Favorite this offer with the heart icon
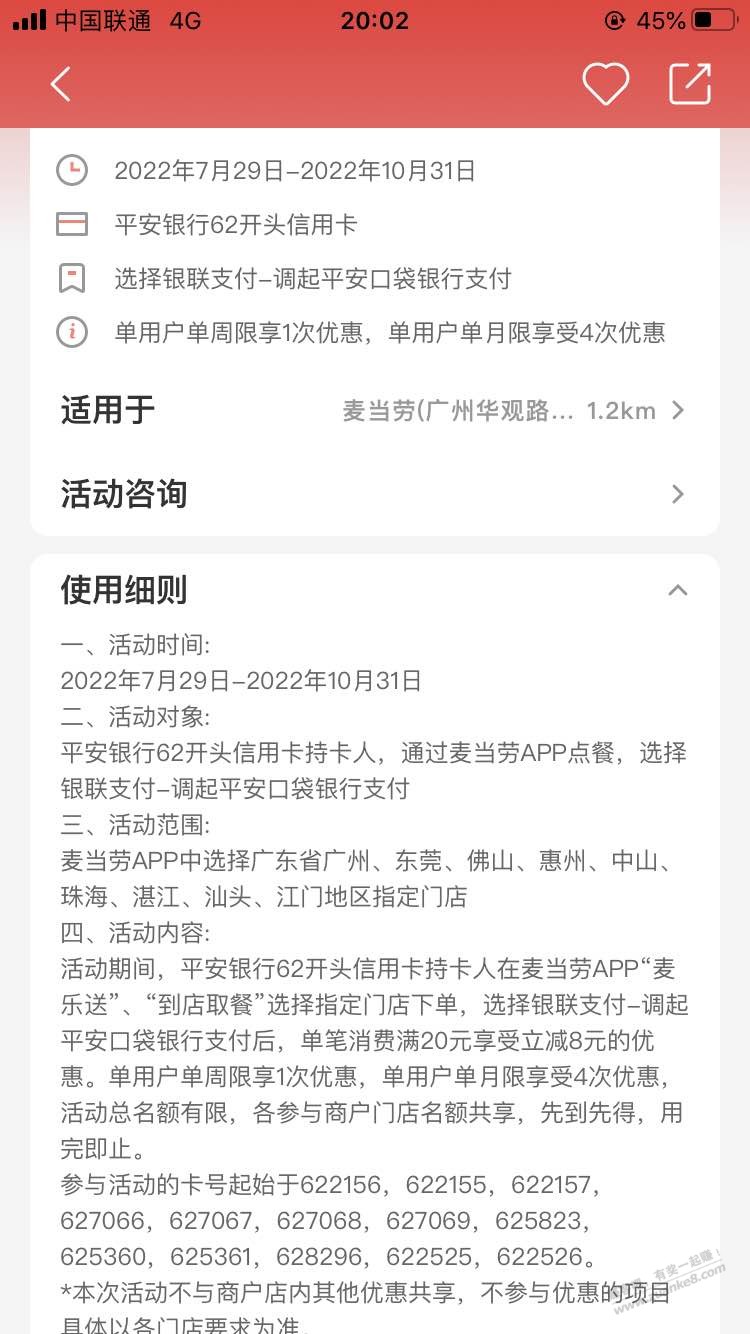This screenshot has height=1334, width=750. (x=605, y=85)
